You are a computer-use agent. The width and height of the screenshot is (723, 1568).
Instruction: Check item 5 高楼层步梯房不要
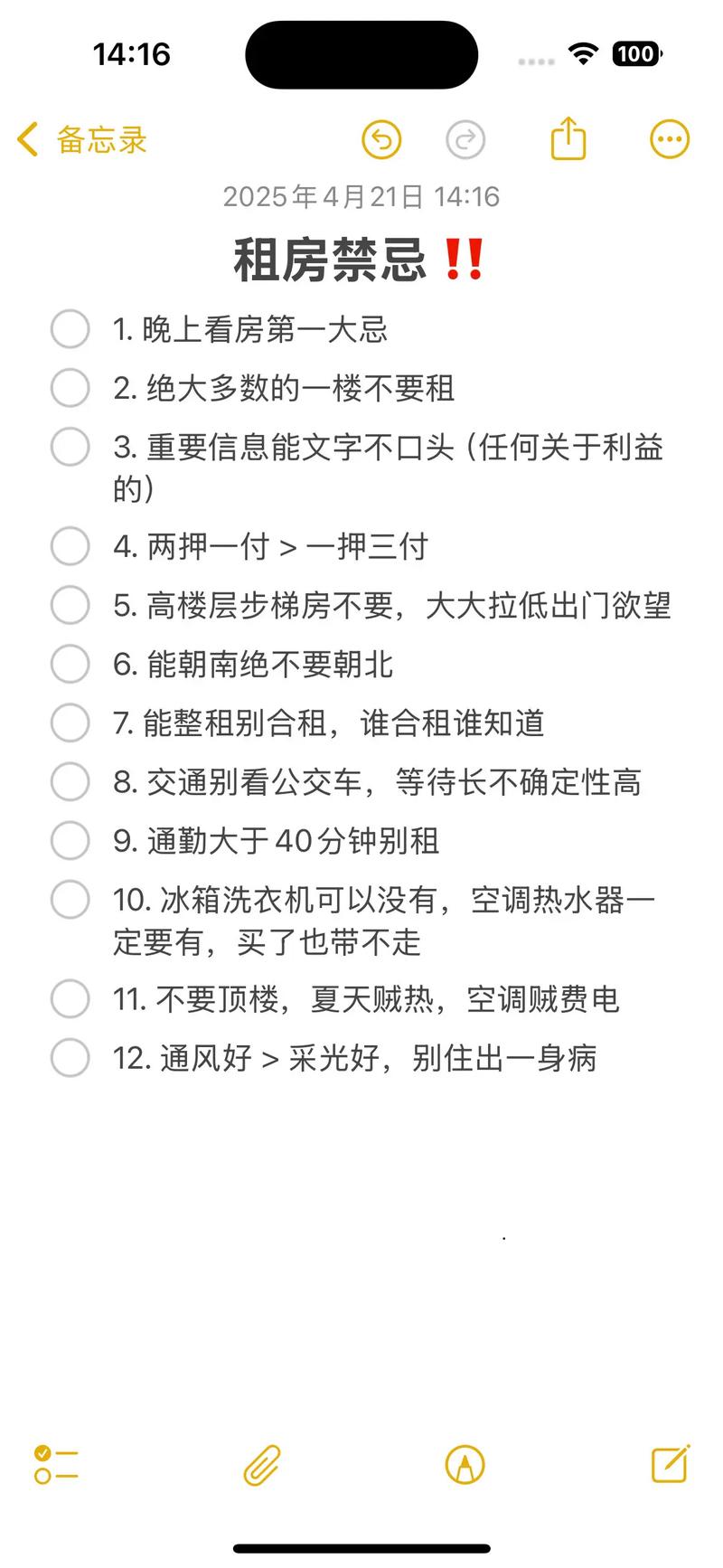[x=70, y=605]
